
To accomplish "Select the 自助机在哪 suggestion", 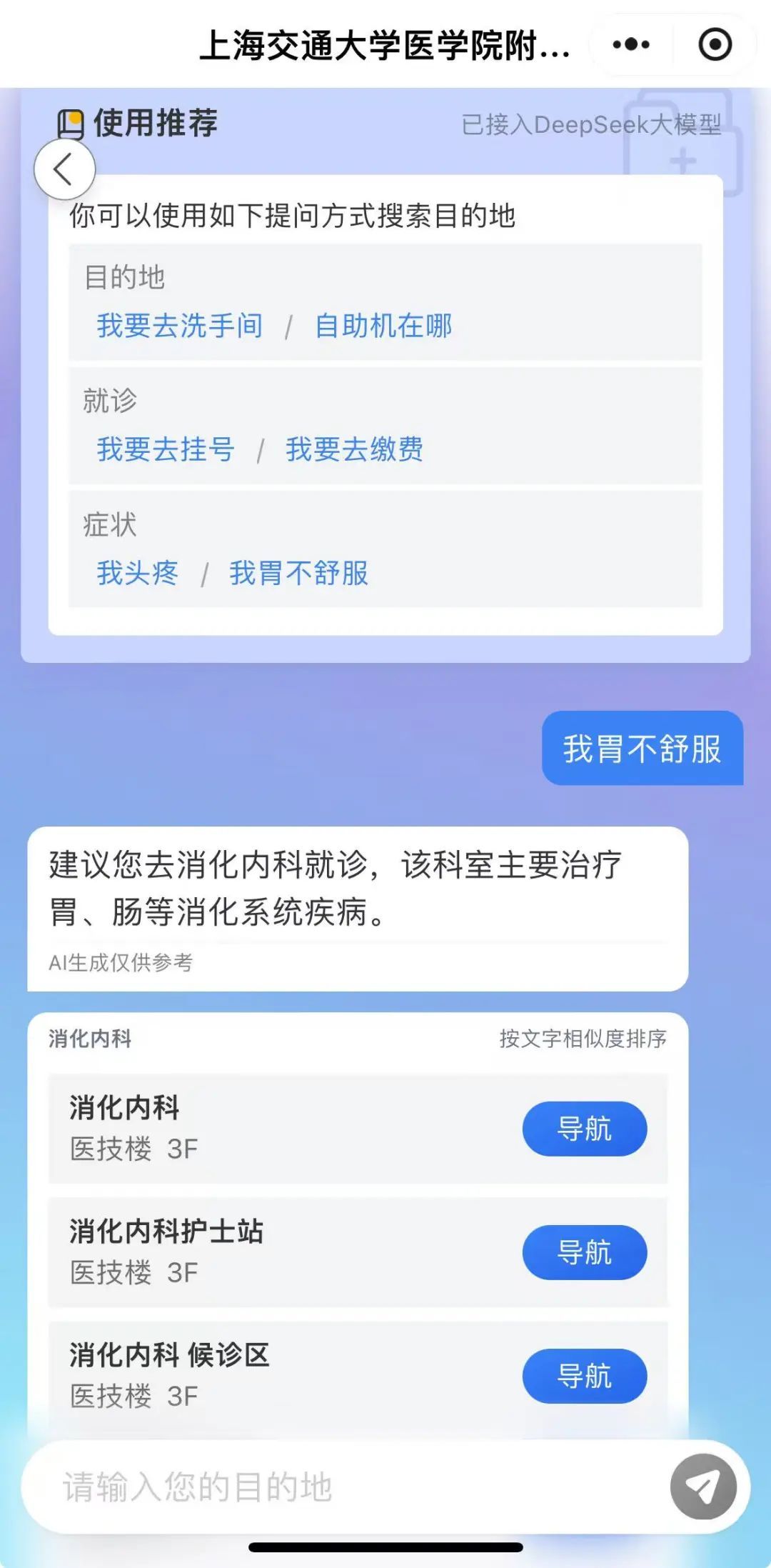I will pos(383,326).
